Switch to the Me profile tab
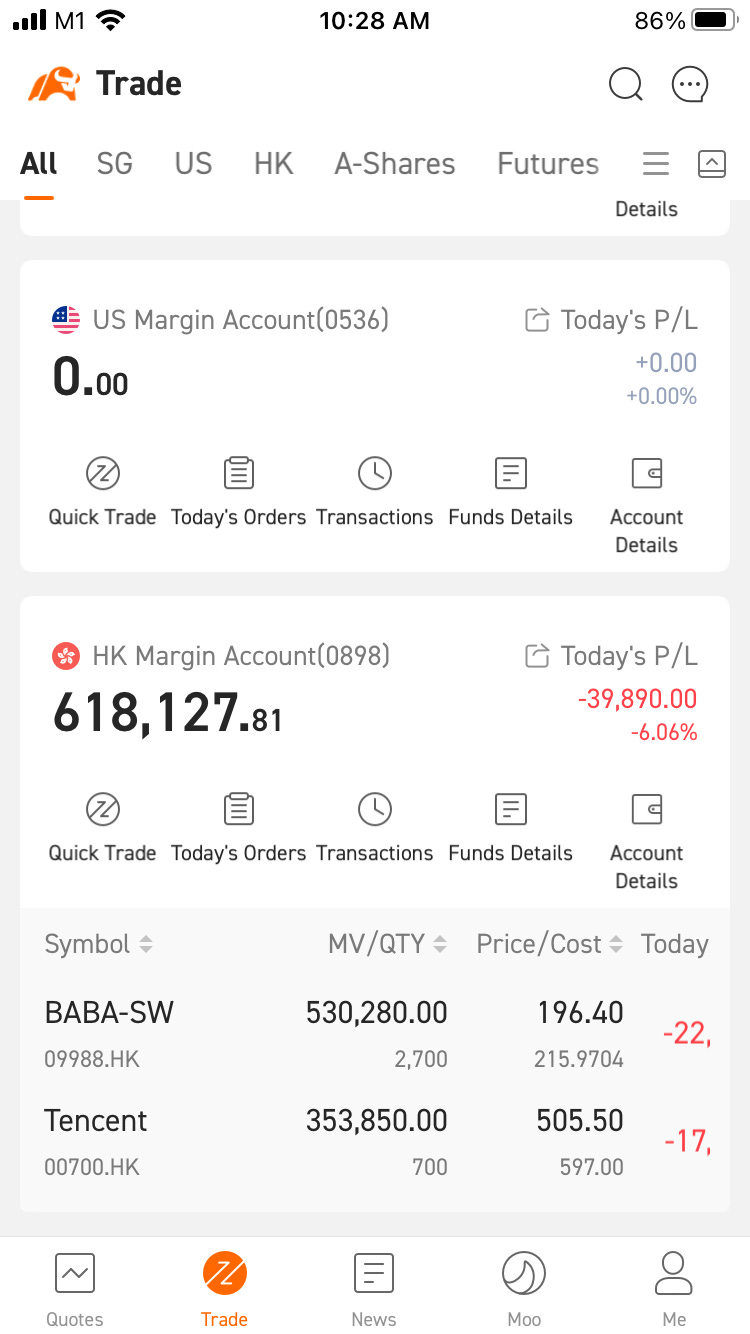750x1334 pixels. click(x=674, y=1288)
